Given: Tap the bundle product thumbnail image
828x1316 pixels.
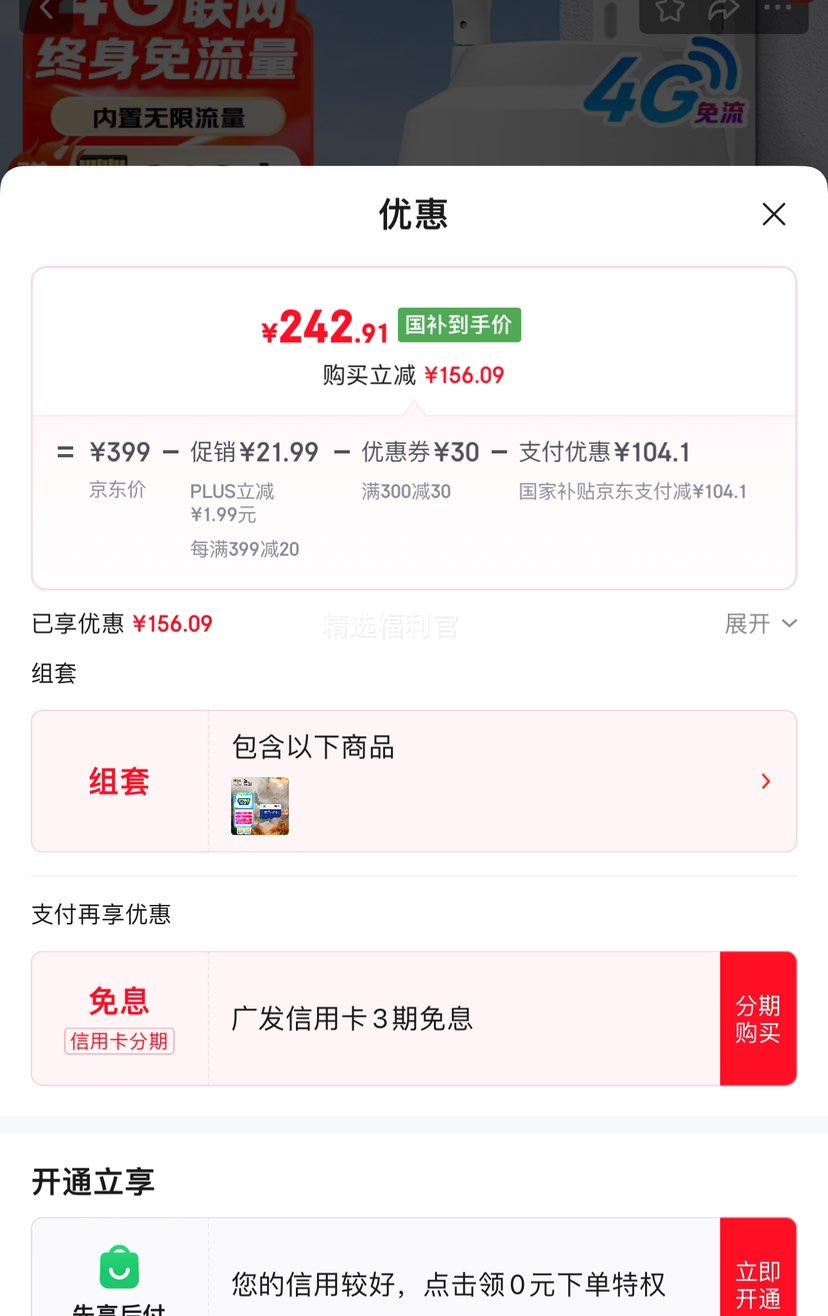Looking at the screenshot, I should click(258, 805).
